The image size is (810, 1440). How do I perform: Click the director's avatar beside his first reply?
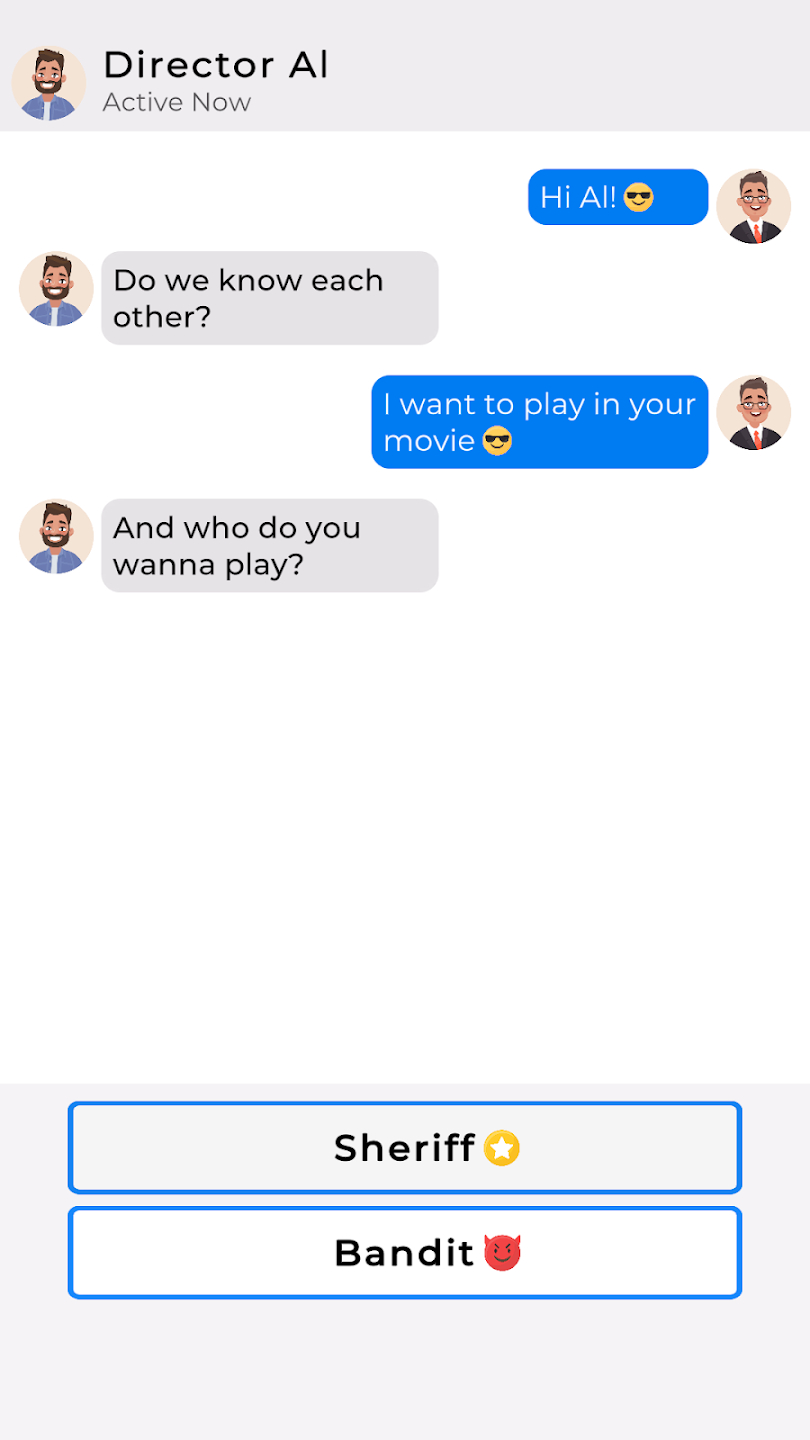(55, 291)
